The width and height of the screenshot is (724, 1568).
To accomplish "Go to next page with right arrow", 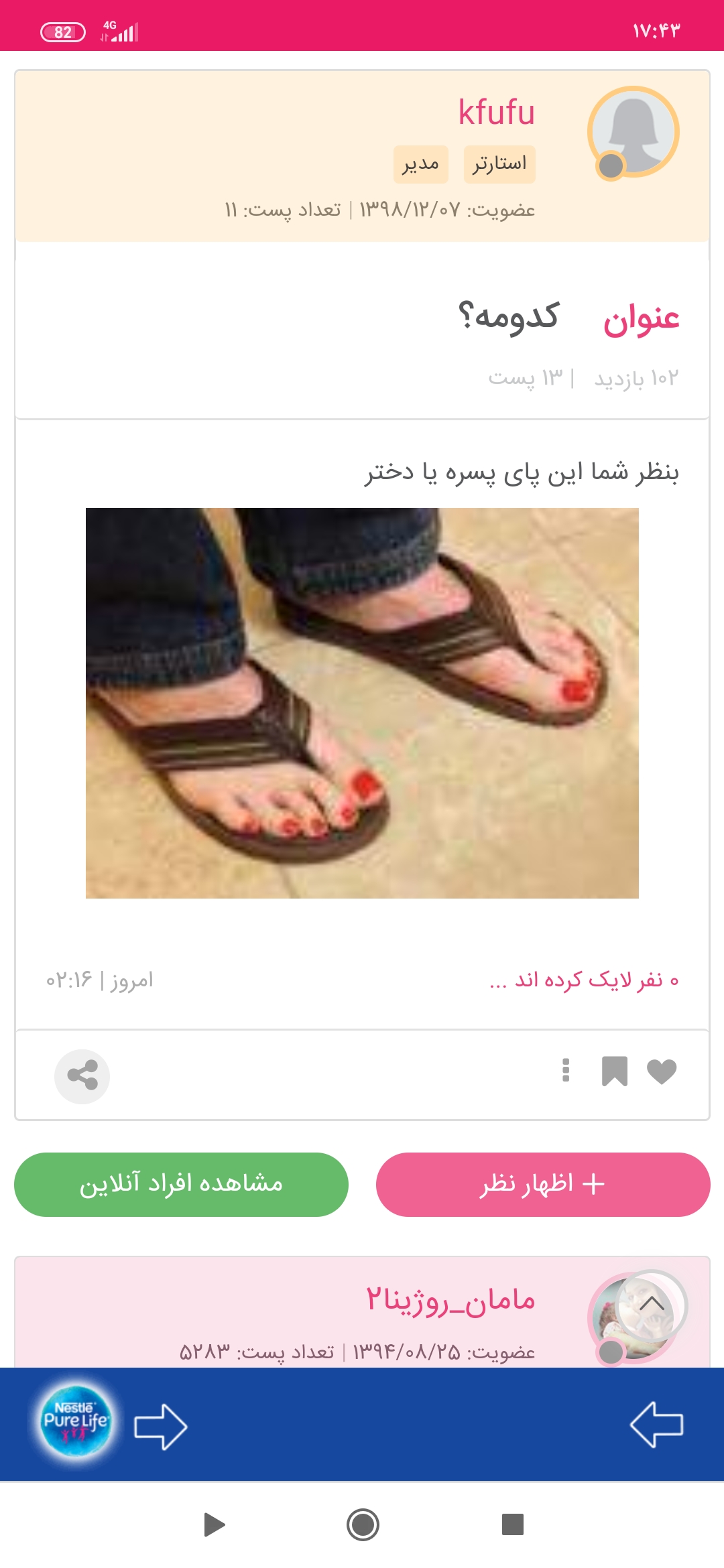I will (161, 1426).
